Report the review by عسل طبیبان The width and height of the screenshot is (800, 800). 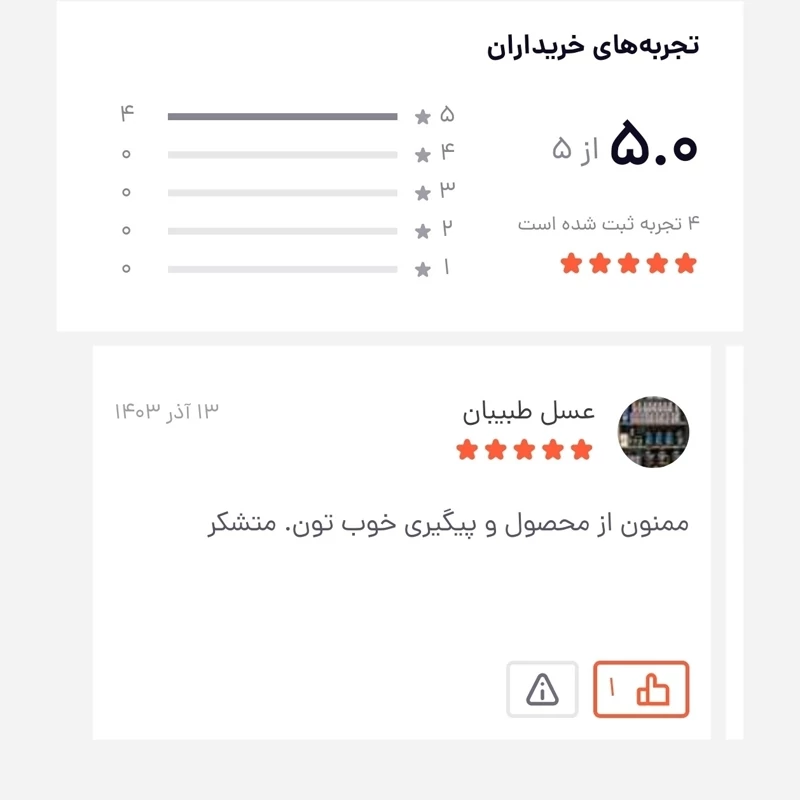(x=542, y=689)
